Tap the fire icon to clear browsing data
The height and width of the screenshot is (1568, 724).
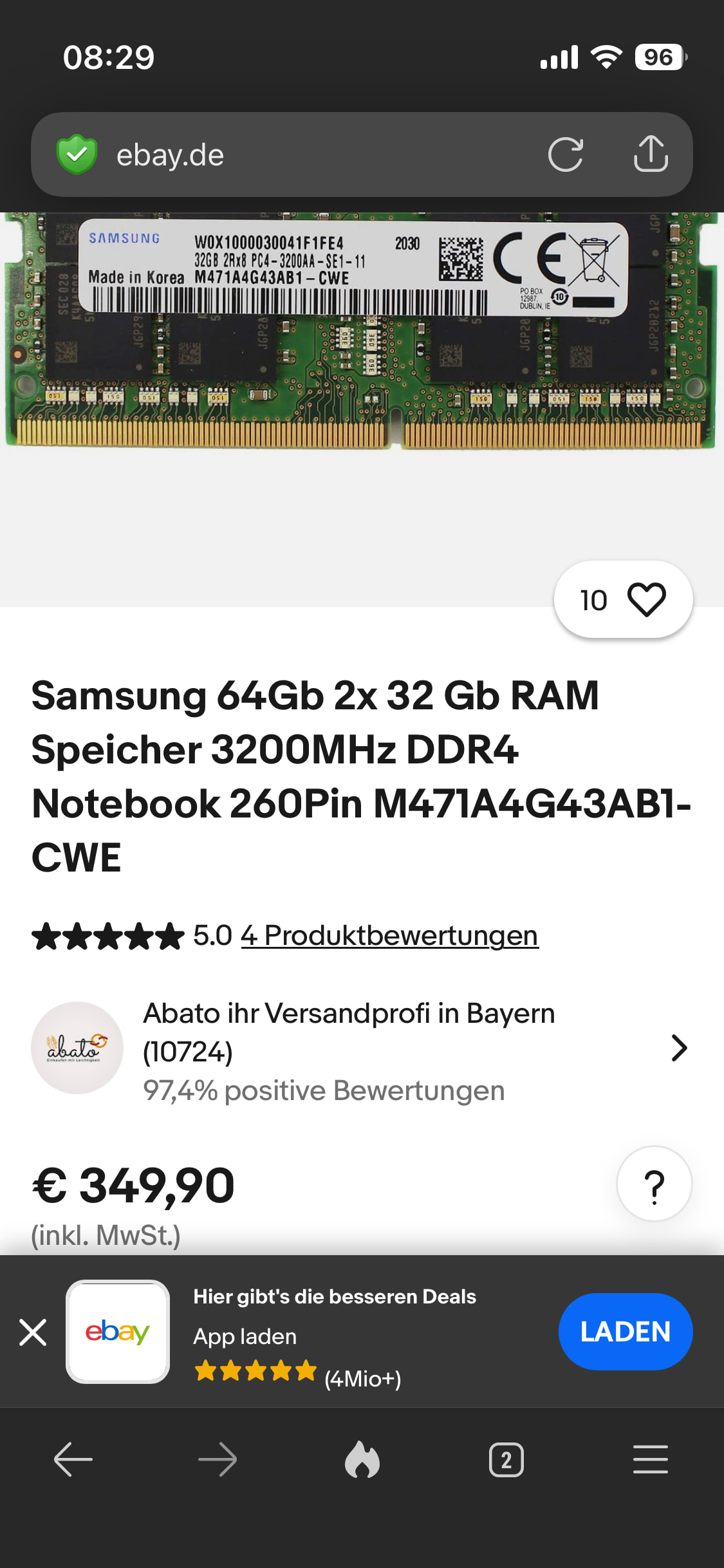click(362, 1459)
